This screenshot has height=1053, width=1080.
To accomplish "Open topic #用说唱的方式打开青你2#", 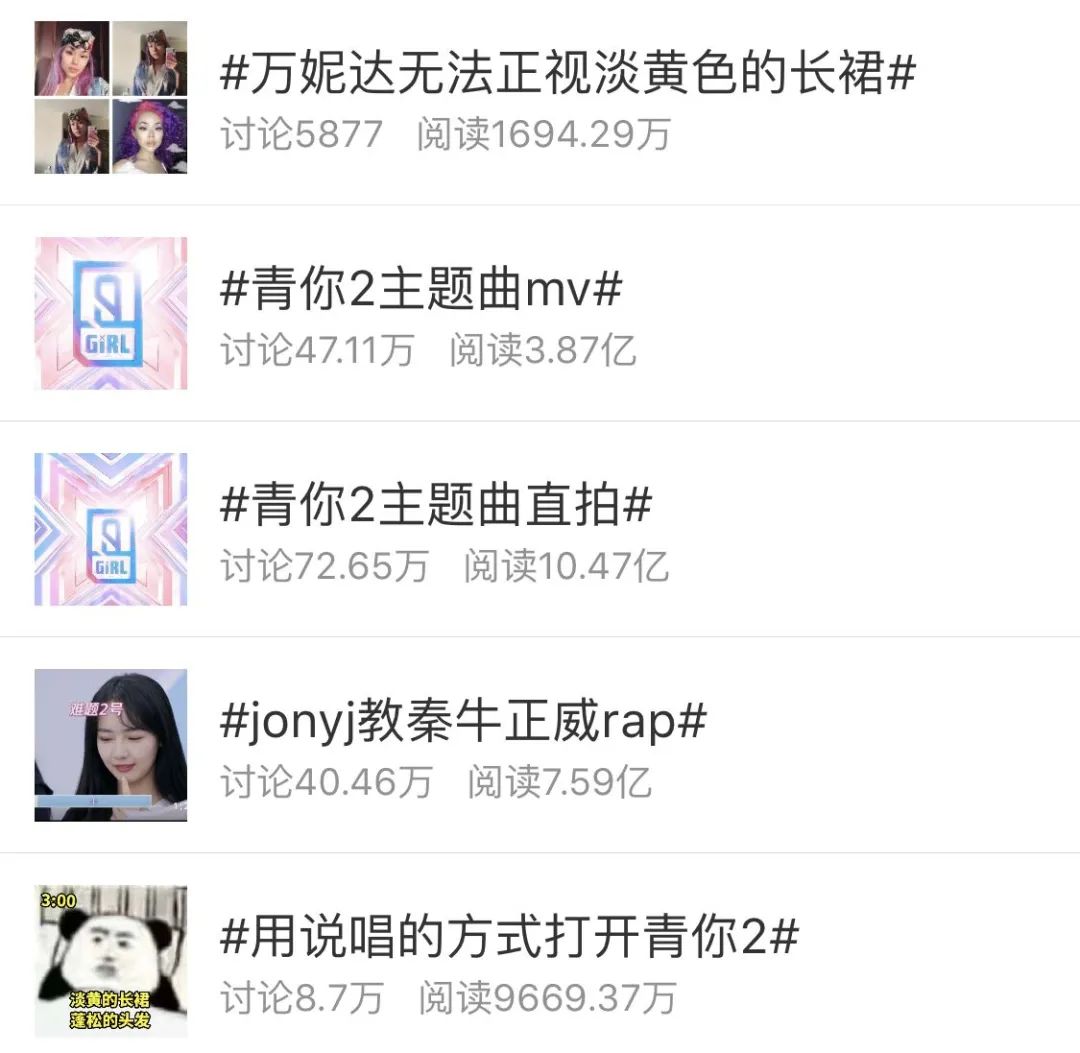I will click(508, 938).
